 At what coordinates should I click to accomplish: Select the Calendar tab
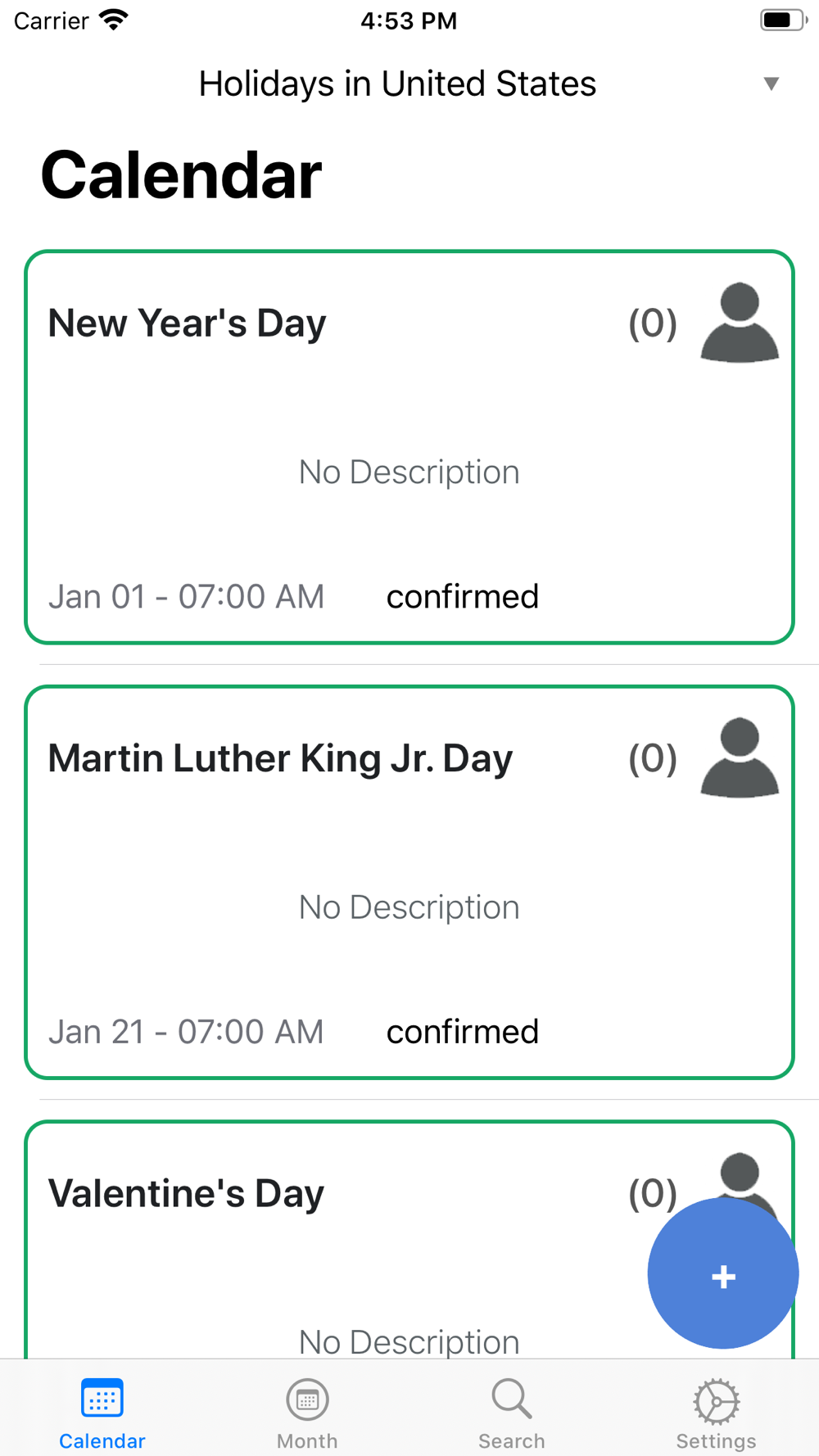click(x=102, y=1414)
